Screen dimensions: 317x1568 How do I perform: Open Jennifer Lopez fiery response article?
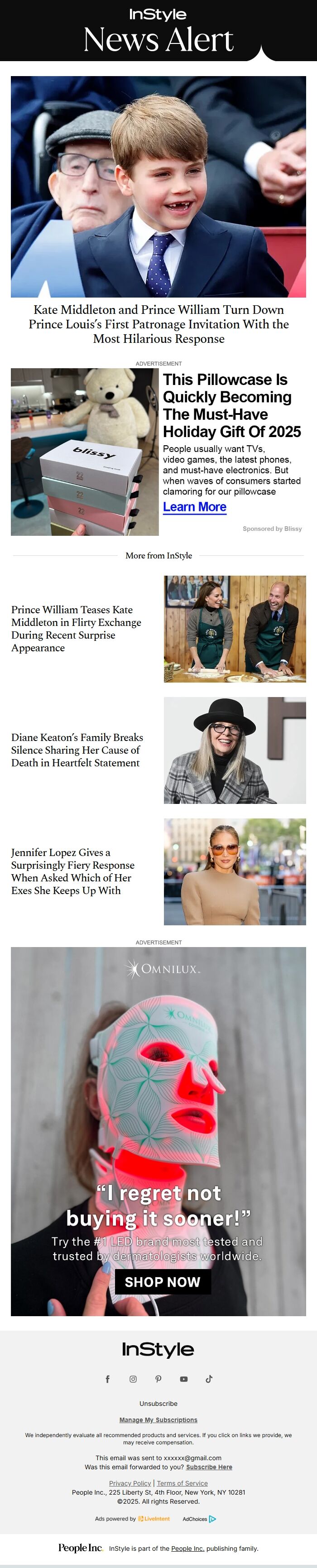72,871
